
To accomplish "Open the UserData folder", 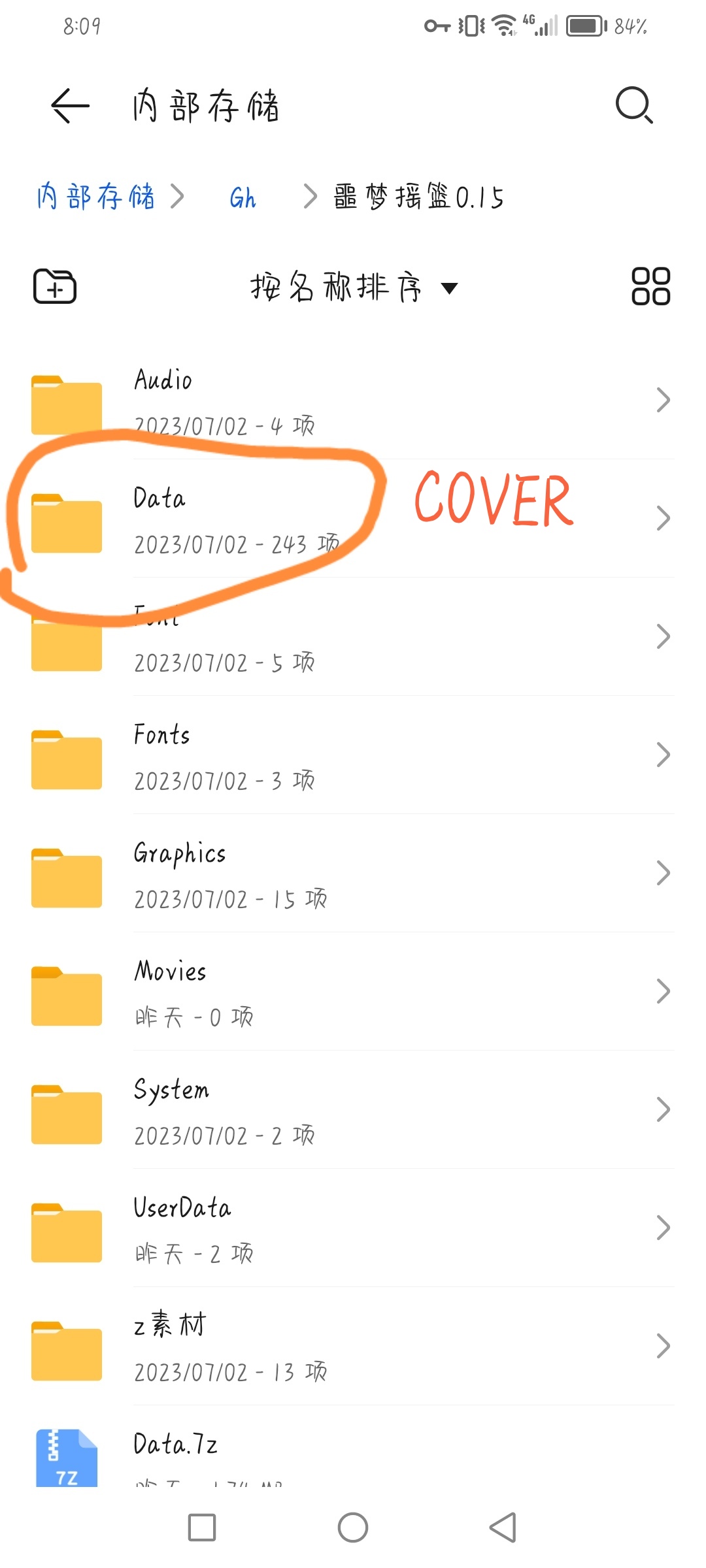I will 353,1228.
